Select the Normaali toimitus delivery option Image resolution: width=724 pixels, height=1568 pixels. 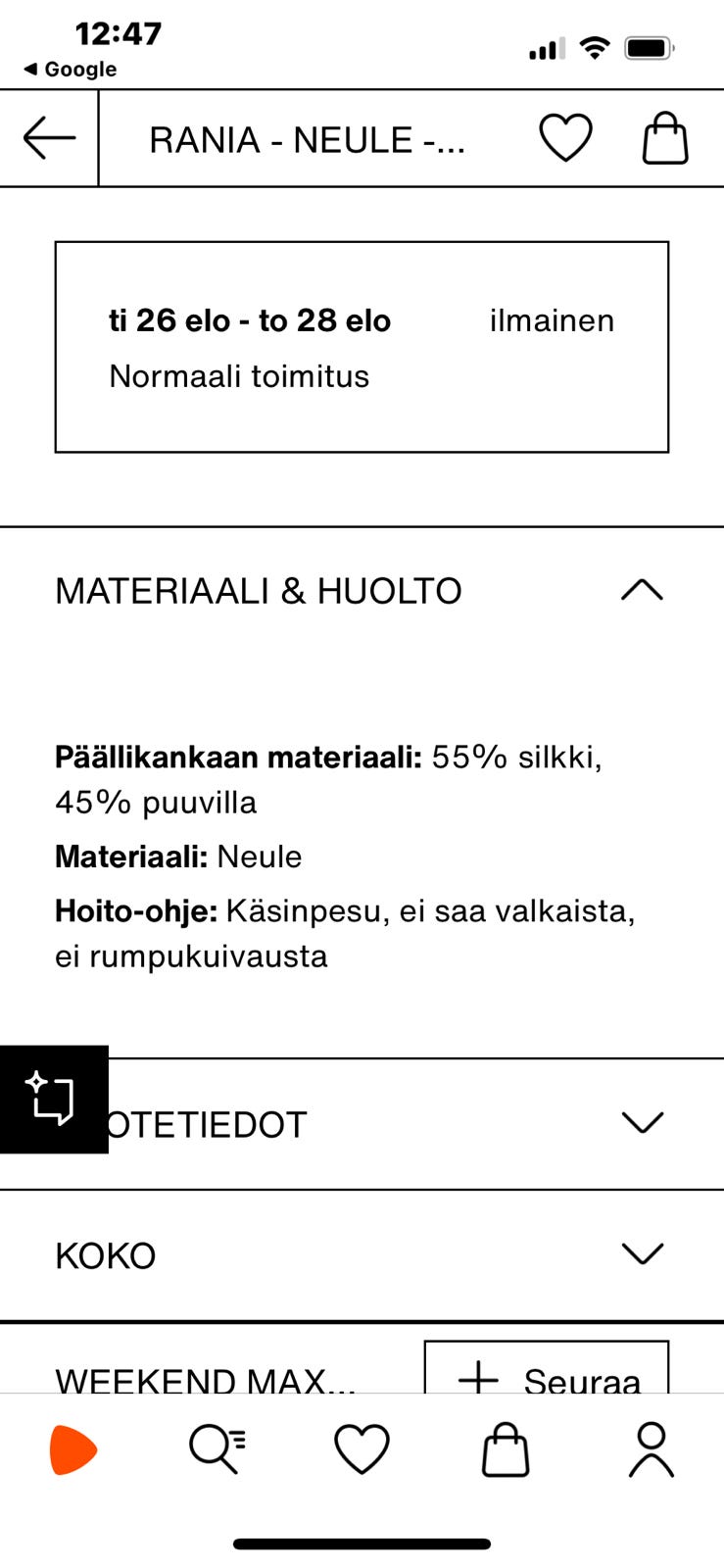239,375
